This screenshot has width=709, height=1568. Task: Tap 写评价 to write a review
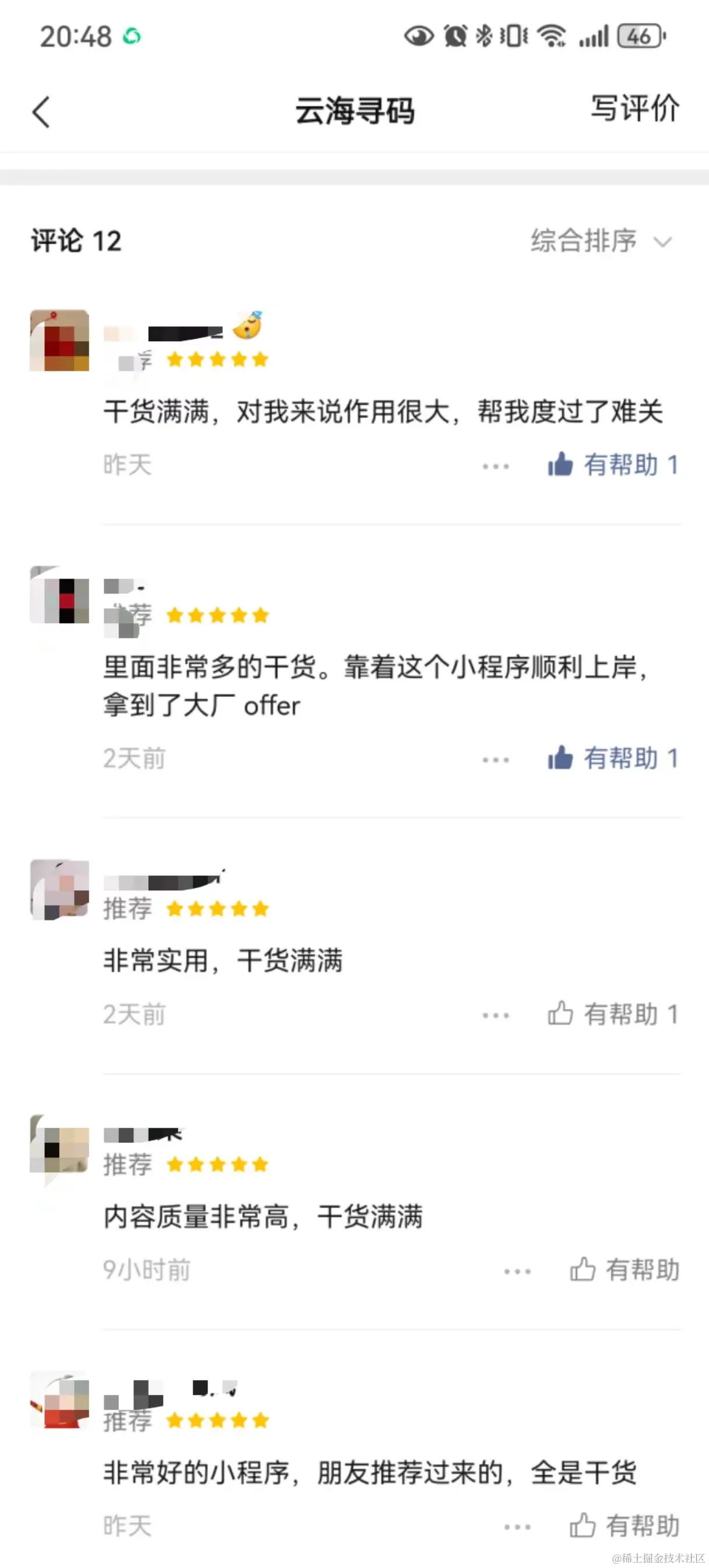pos(635,109)
